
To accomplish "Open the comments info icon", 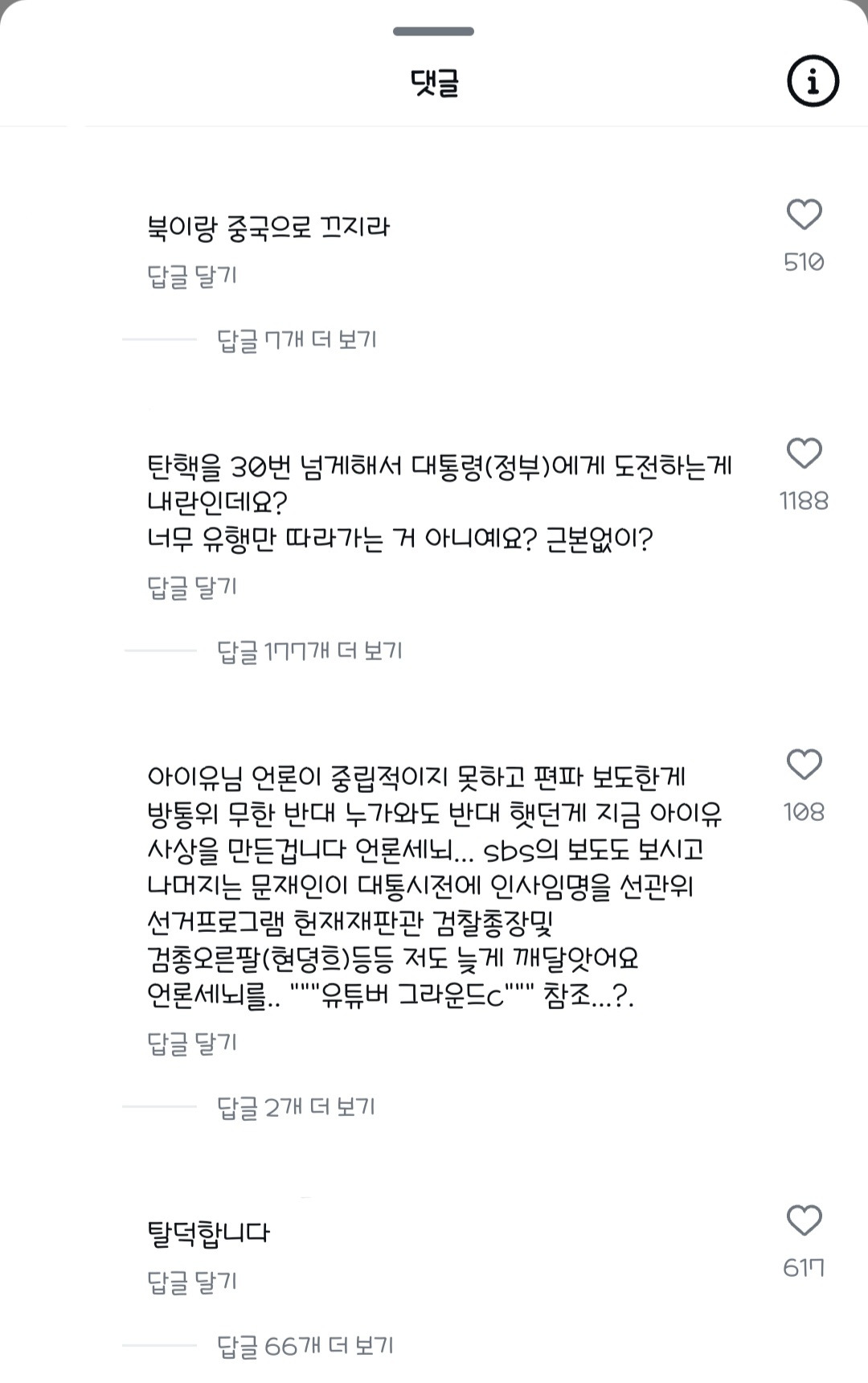I will [x=813, y=81].
